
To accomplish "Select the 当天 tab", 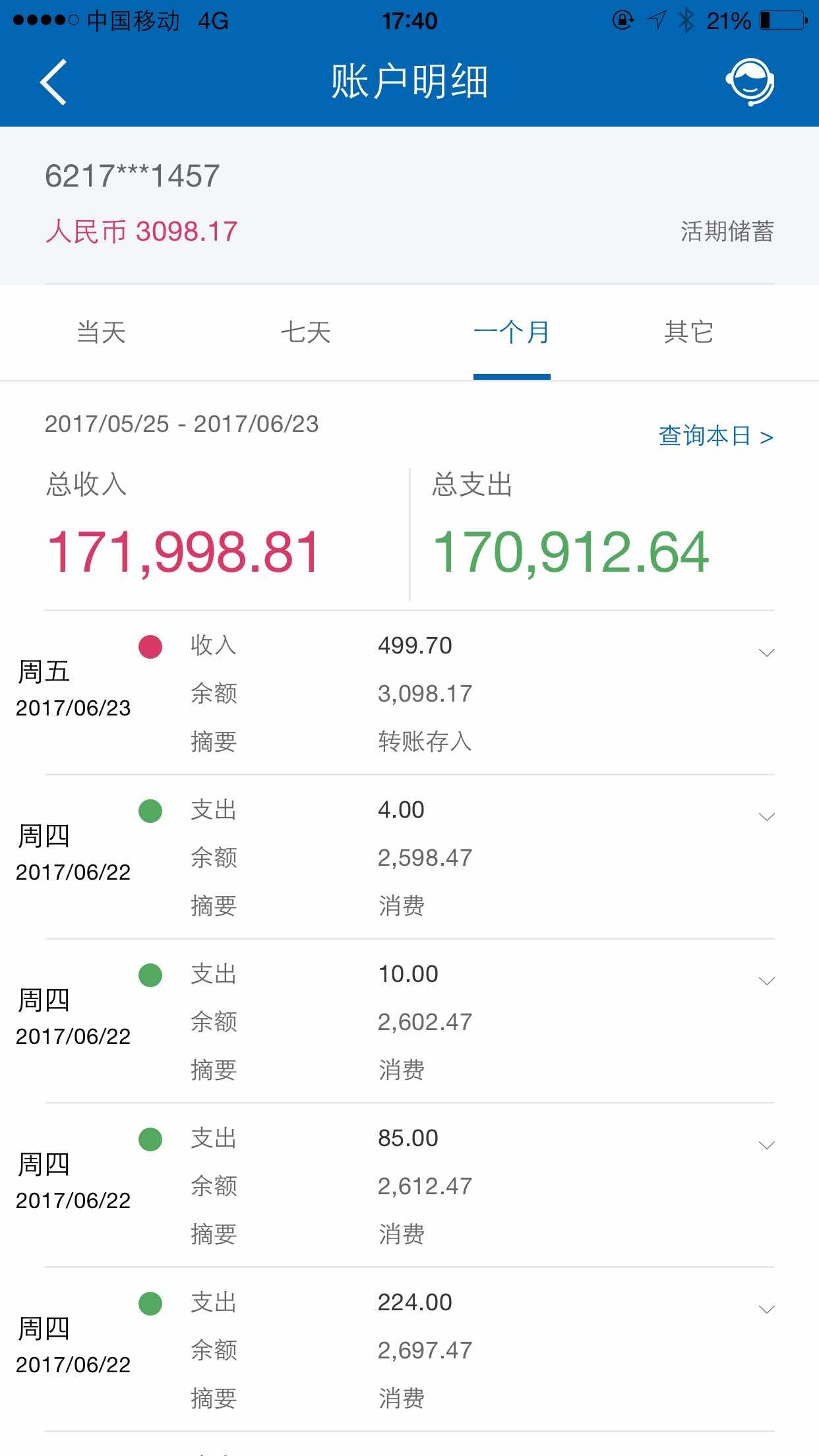I will click(x=102, y=333).
